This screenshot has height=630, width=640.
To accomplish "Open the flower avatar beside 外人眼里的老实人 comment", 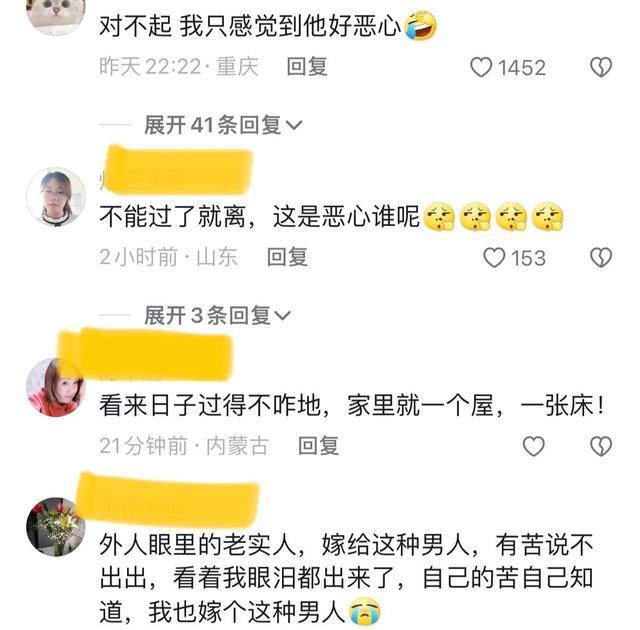I will pyautogui.click(x=56, y=526).
